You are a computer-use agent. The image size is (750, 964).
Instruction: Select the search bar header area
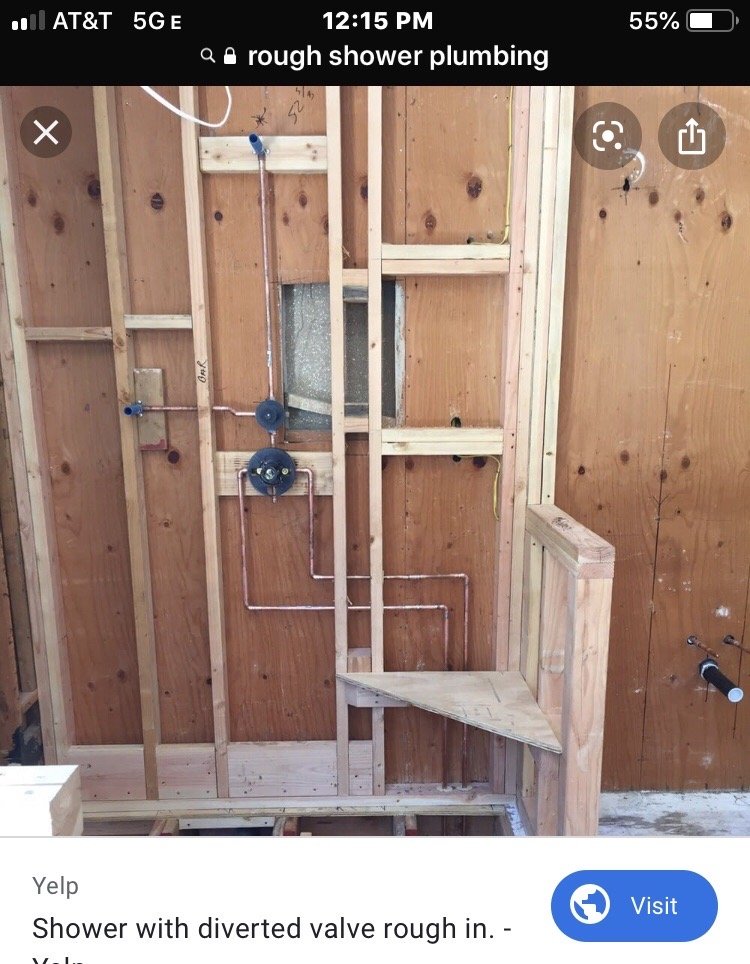pyautogui.click(x=375, y=57)
